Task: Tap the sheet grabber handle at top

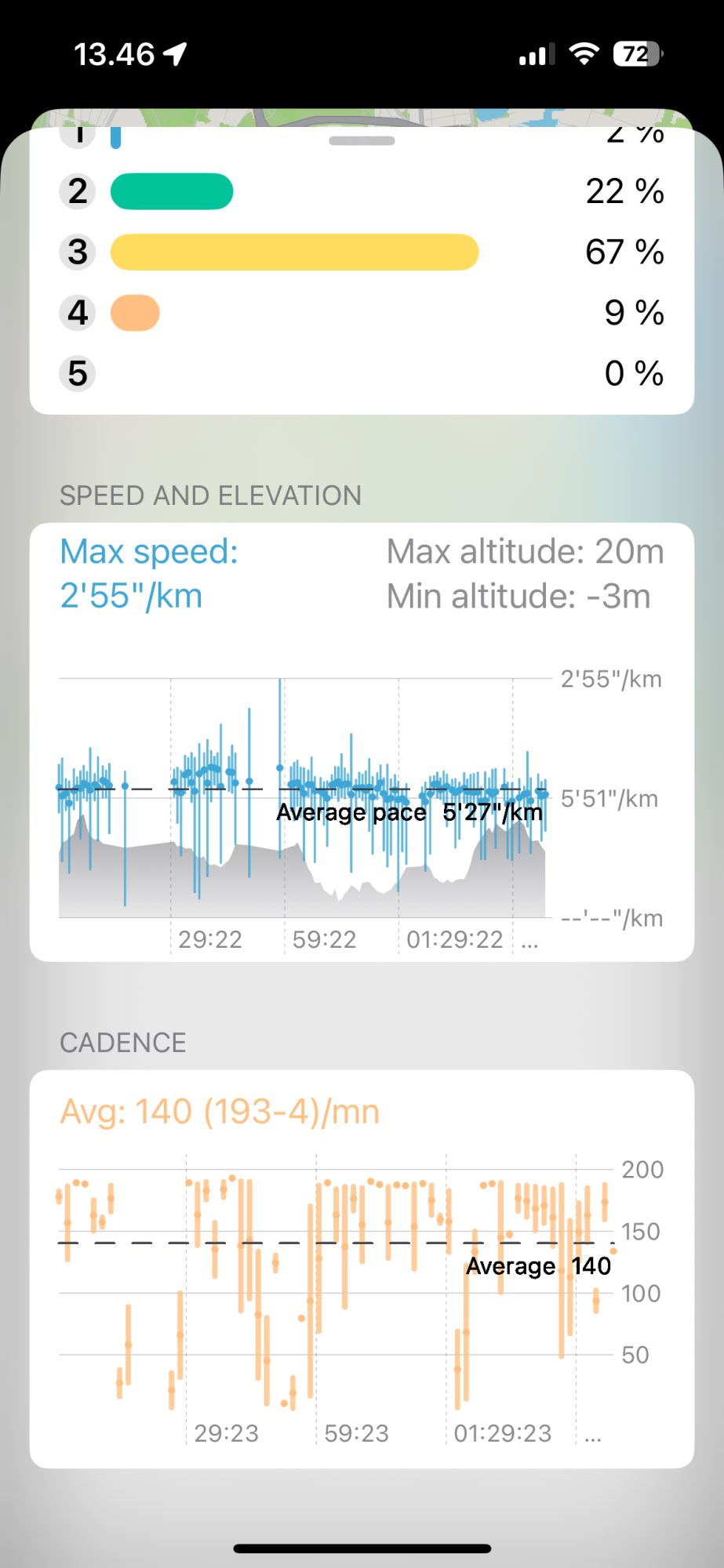Action: pos(362,141)
